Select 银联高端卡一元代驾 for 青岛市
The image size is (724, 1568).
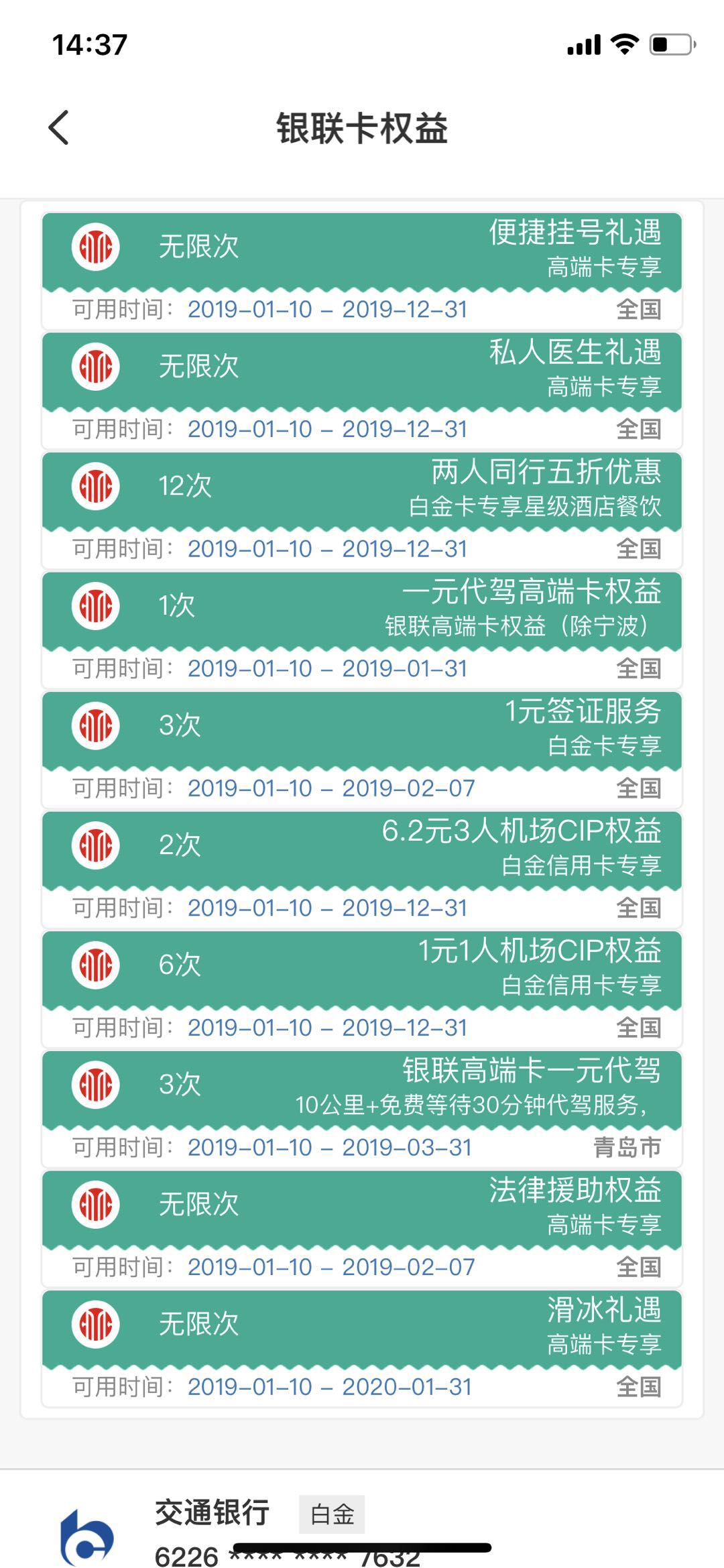click(362, 1109)
